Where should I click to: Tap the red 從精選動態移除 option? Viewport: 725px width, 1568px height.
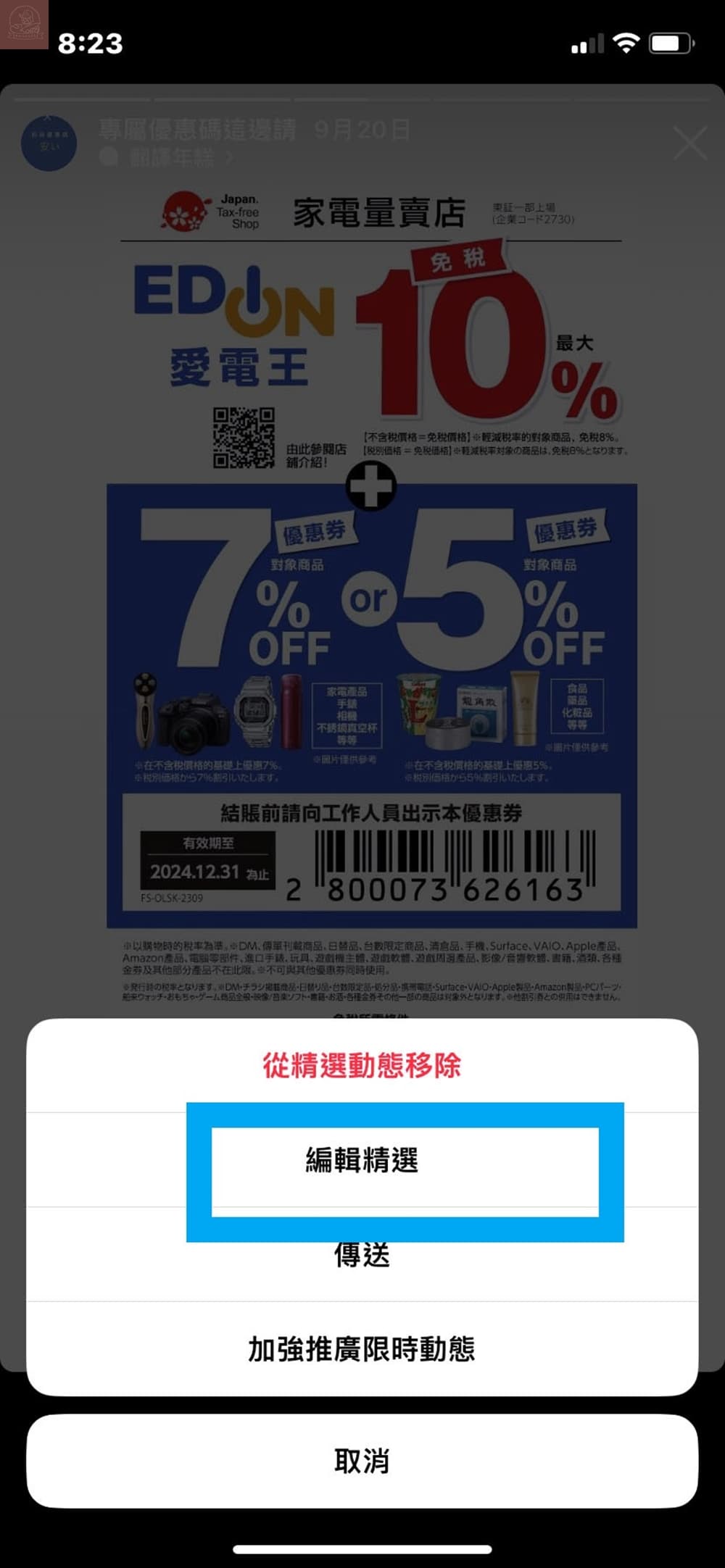tap(362, 1065)
